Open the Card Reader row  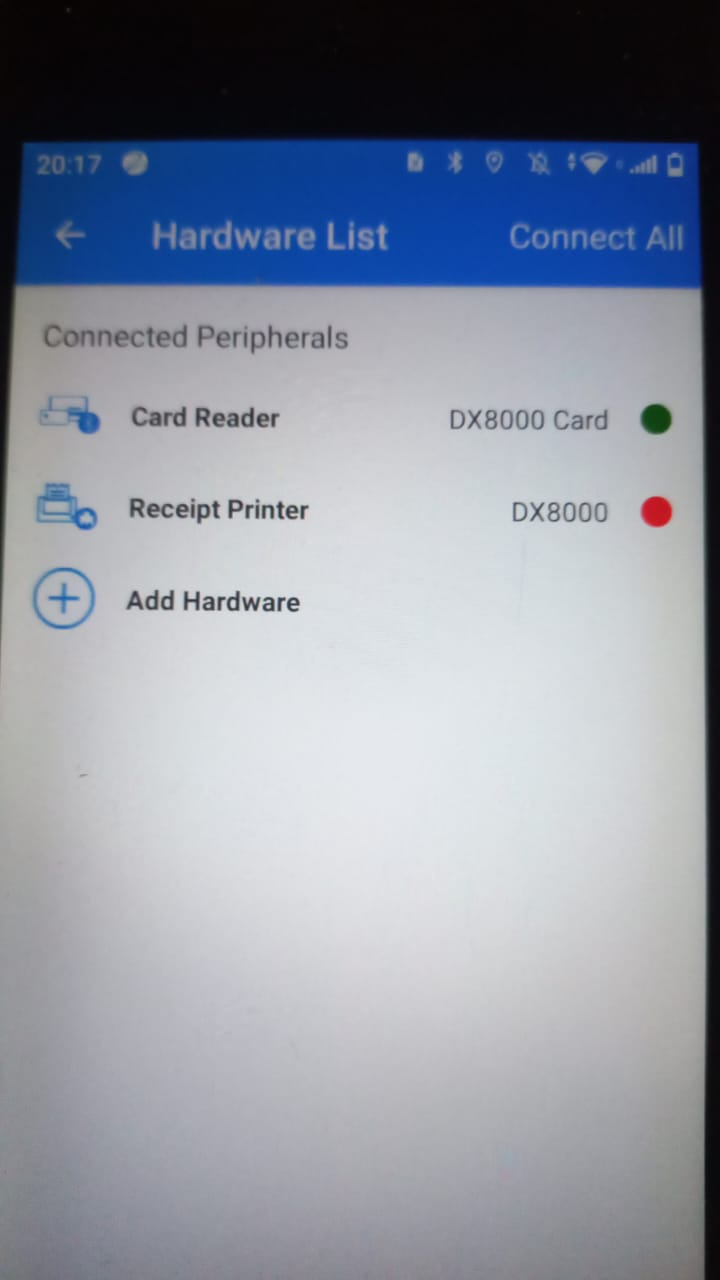coord(205,418)
